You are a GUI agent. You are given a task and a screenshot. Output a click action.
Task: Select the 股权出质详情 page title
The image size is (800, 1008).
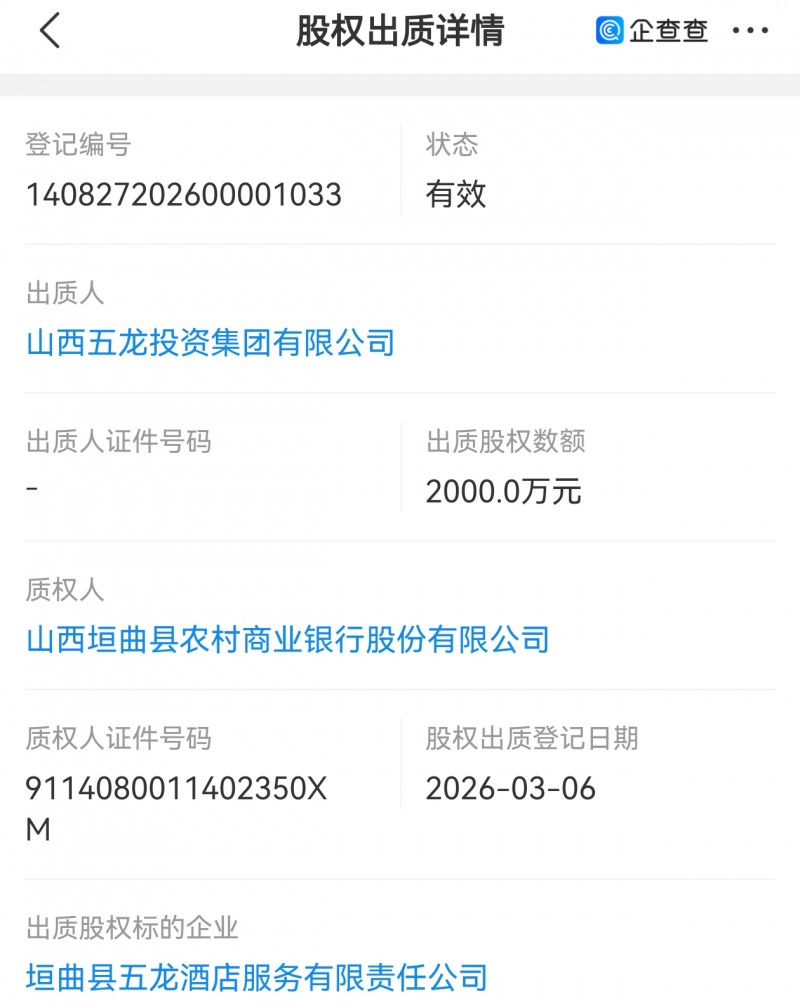400,30
